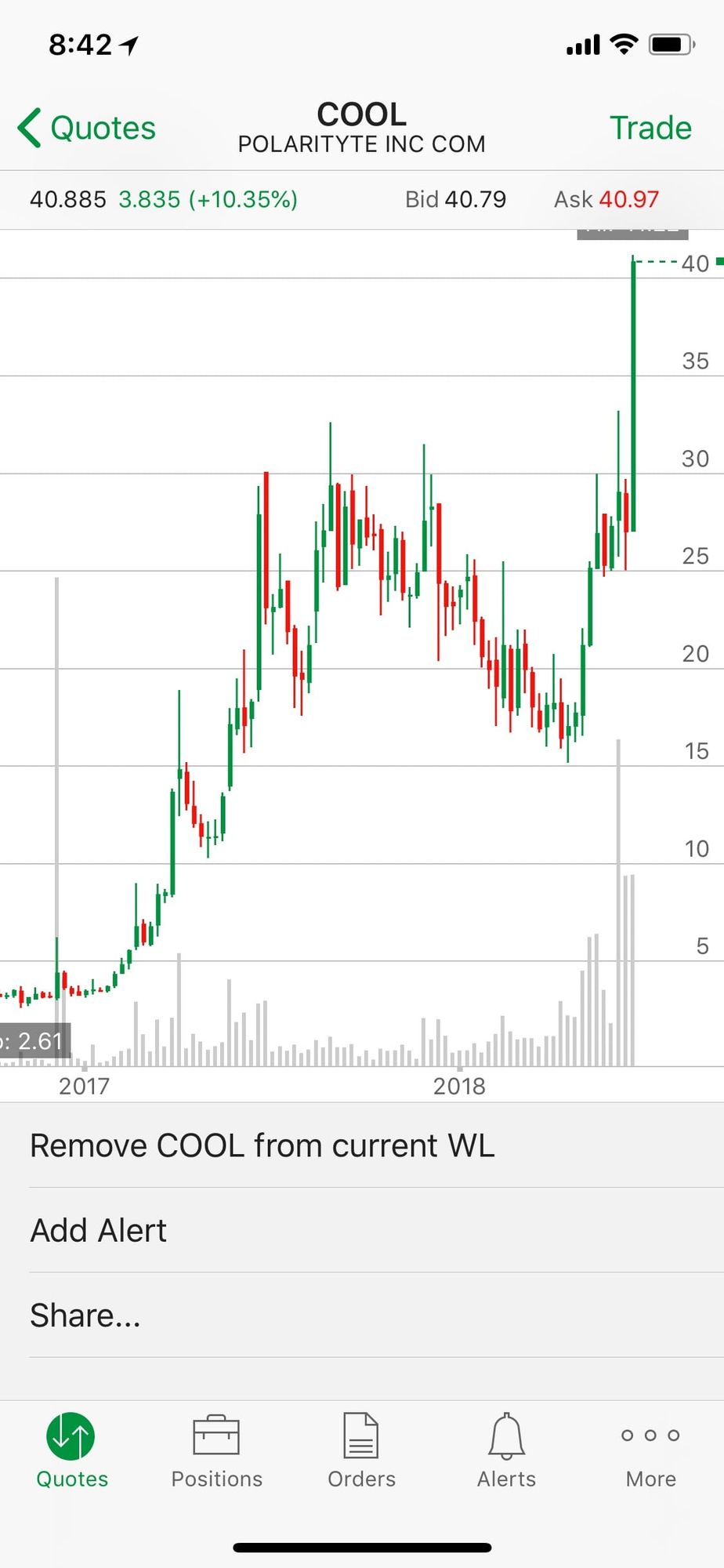Select Add Alert

[x=98, y=1229]
